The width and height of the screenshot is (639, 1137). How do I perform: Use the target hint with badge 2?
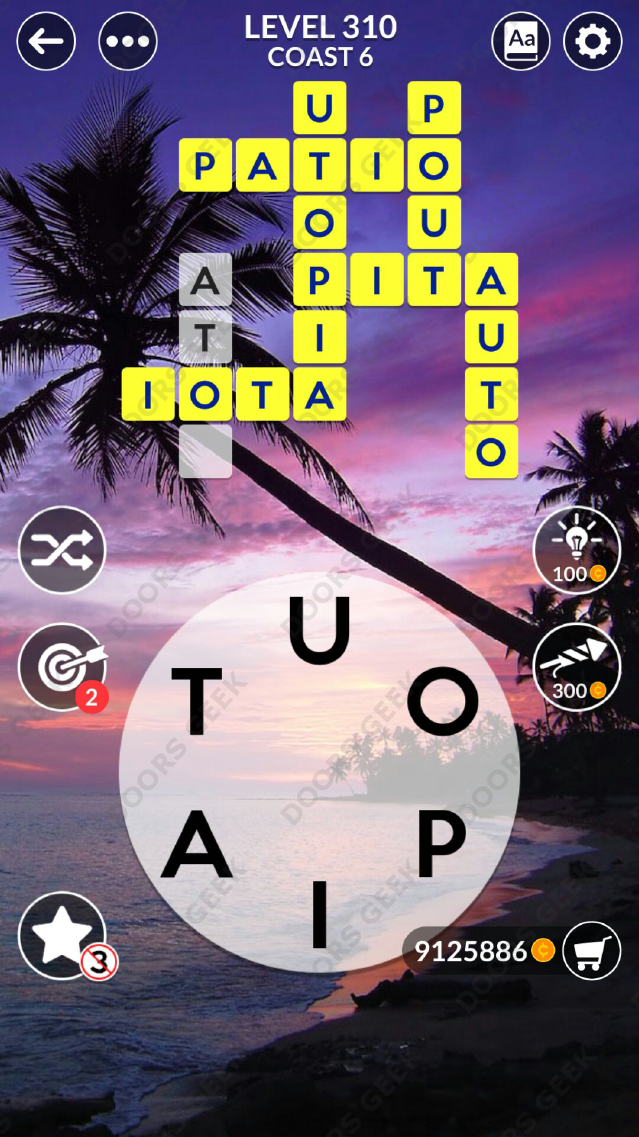(62, 667)
